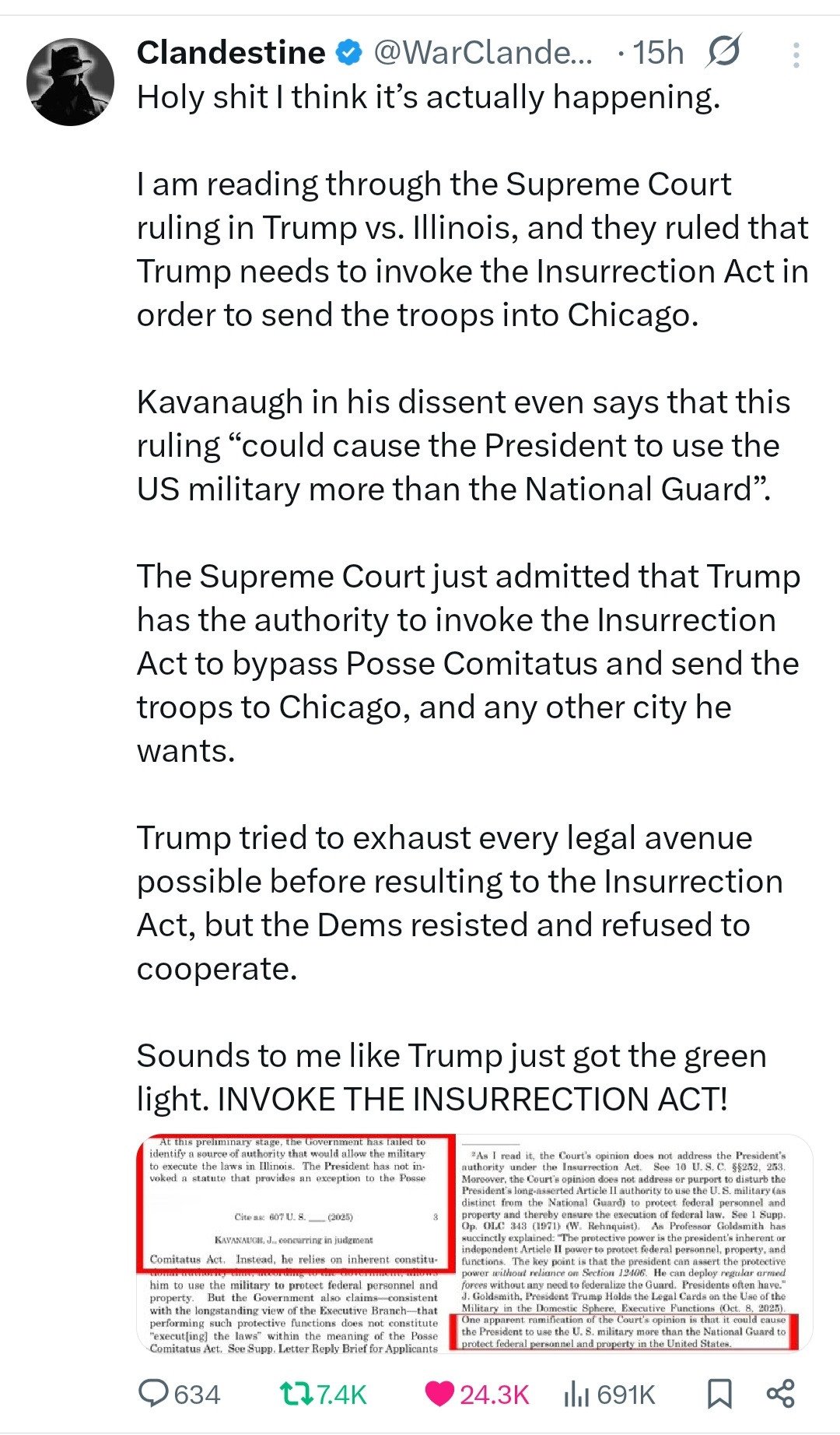
Task: Bookmark Clandestine's post
Action: point(719,1393)
